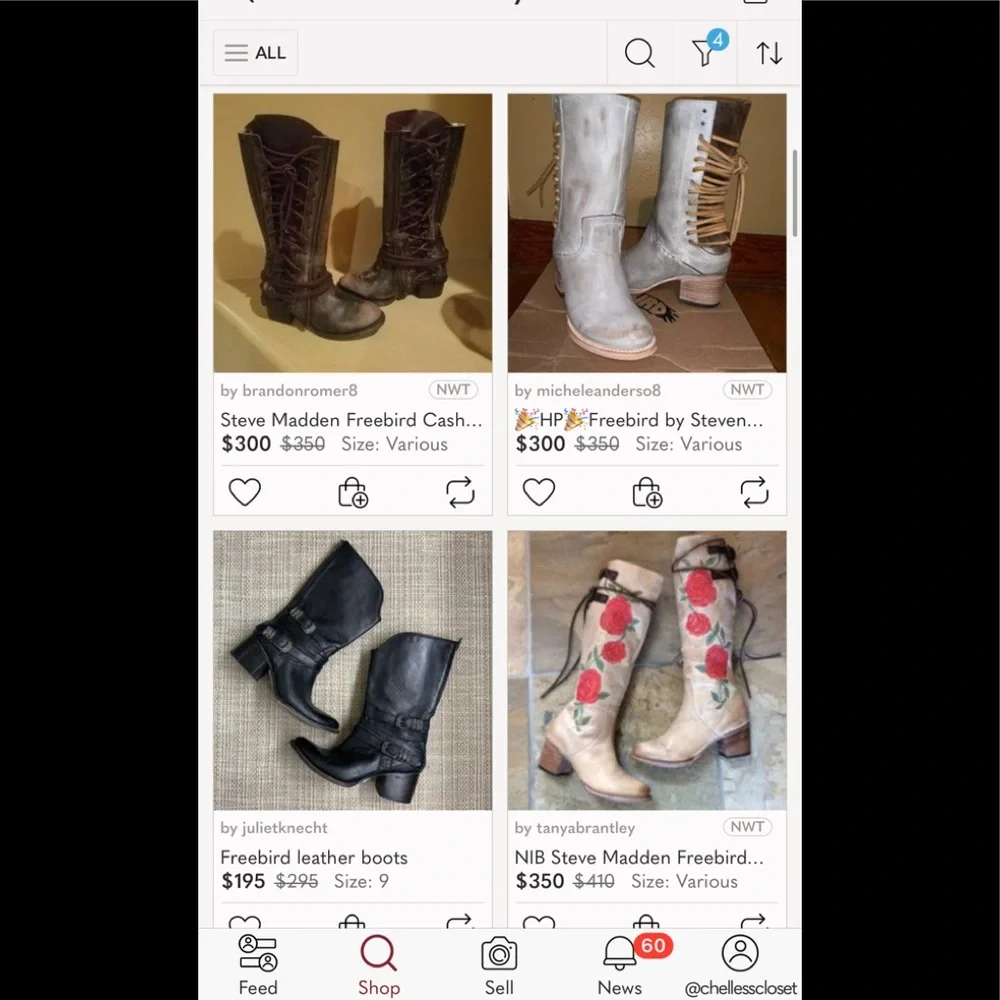The width and height of the screenshot is (1000, 1000).
Task: Open the sort order options
Action: point(769,53)
